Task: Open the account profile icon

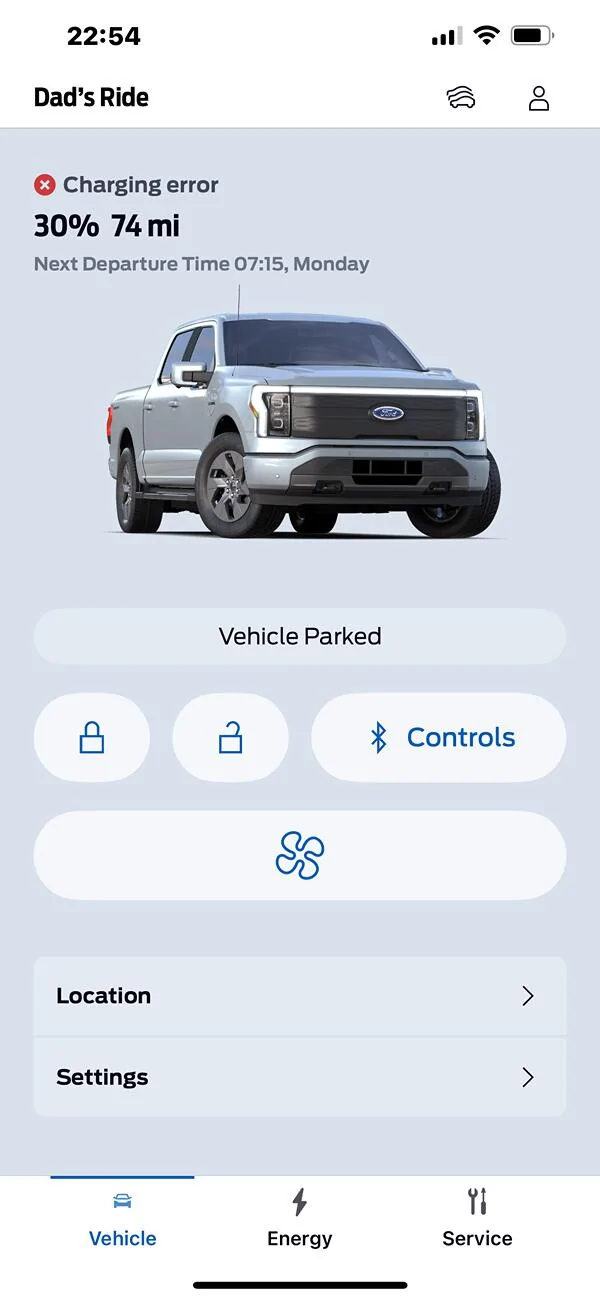Action: (539, 98)
